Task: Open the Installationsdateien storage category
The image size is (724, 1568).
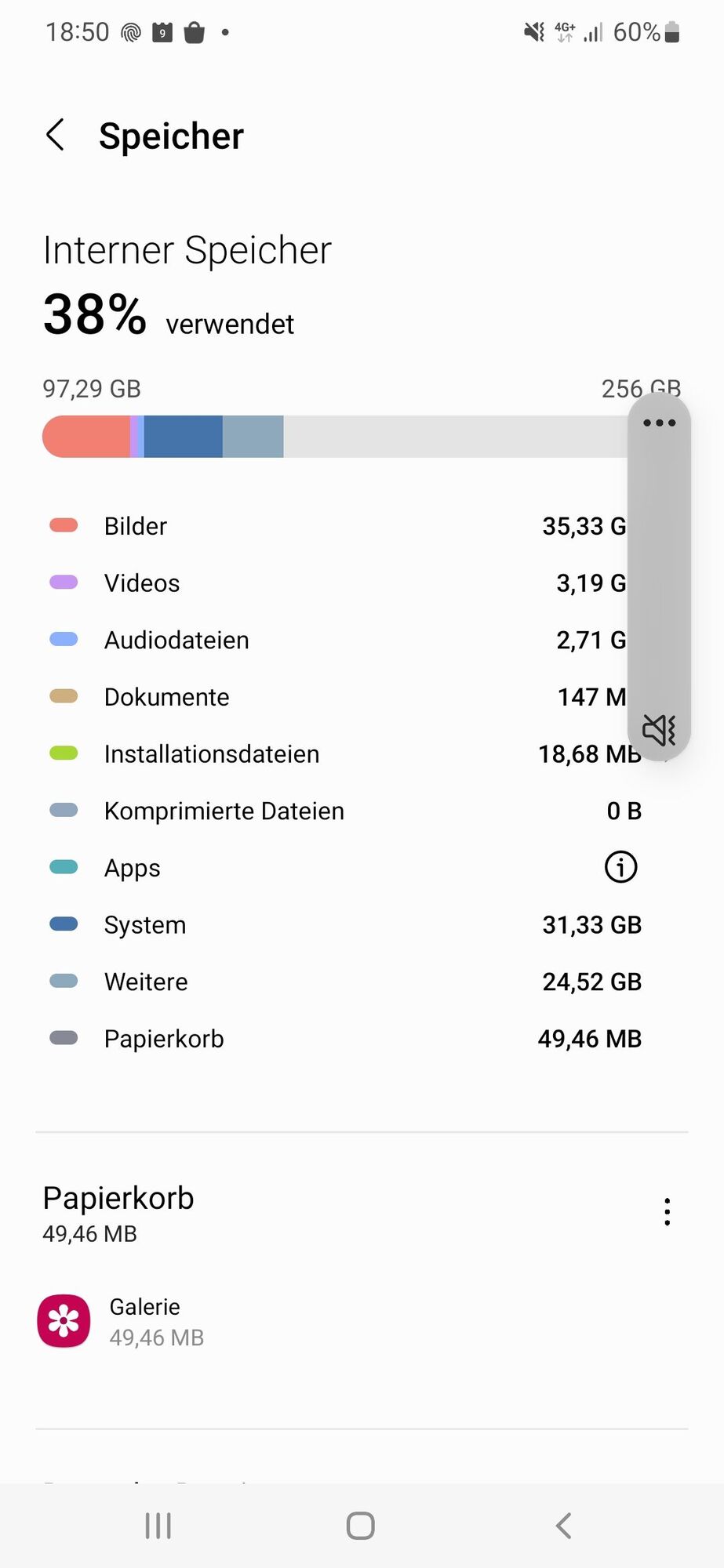Action: (x=212, y=754)
